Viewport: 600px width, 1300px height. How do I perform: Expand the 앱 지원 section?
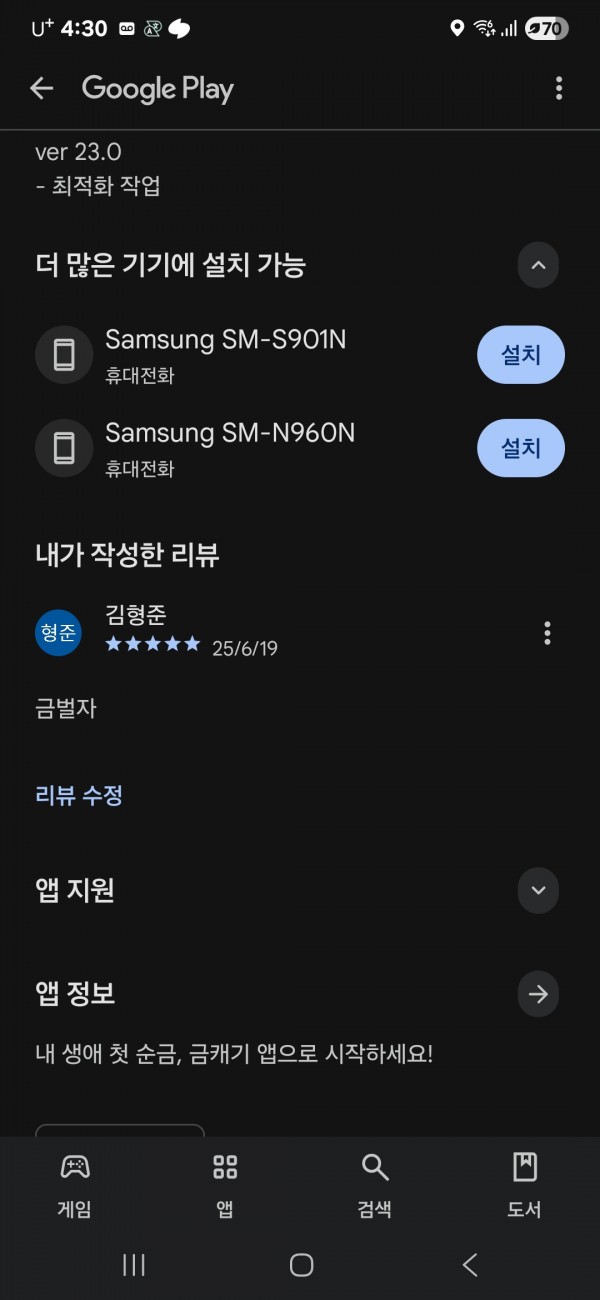click(538, 890)
